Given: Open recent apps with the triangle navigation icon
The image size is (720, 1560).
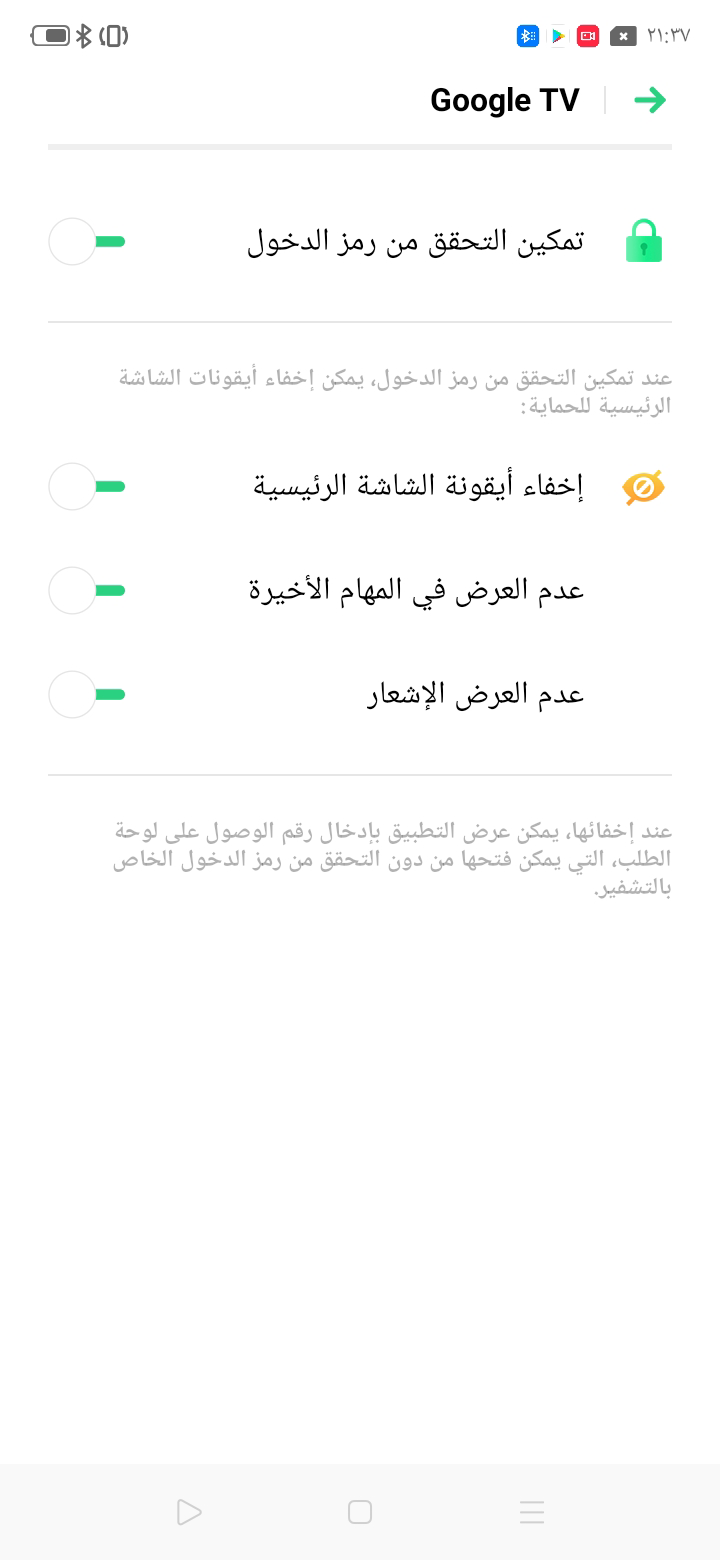Looking at the screenshot, I should click(188, 1512).
